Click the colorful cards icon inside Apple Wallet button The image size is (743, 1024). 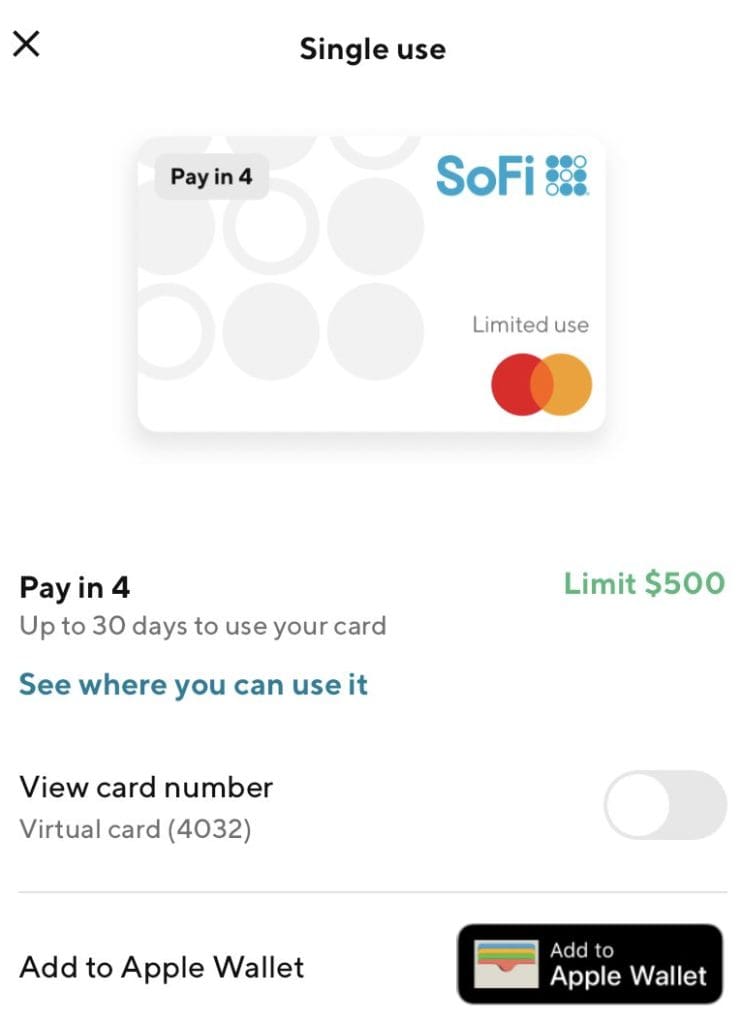(x=508, y=963)
